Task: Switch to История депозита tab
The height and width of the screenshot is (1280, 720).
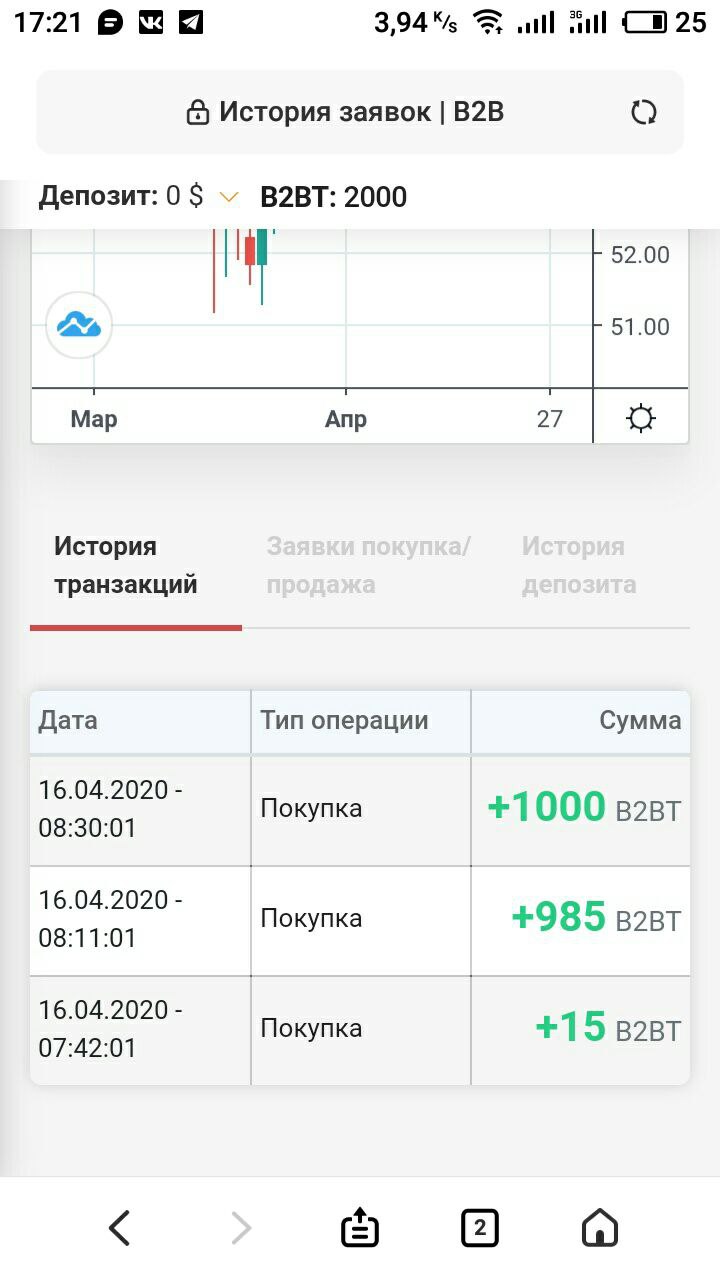Action: point(579,565)
